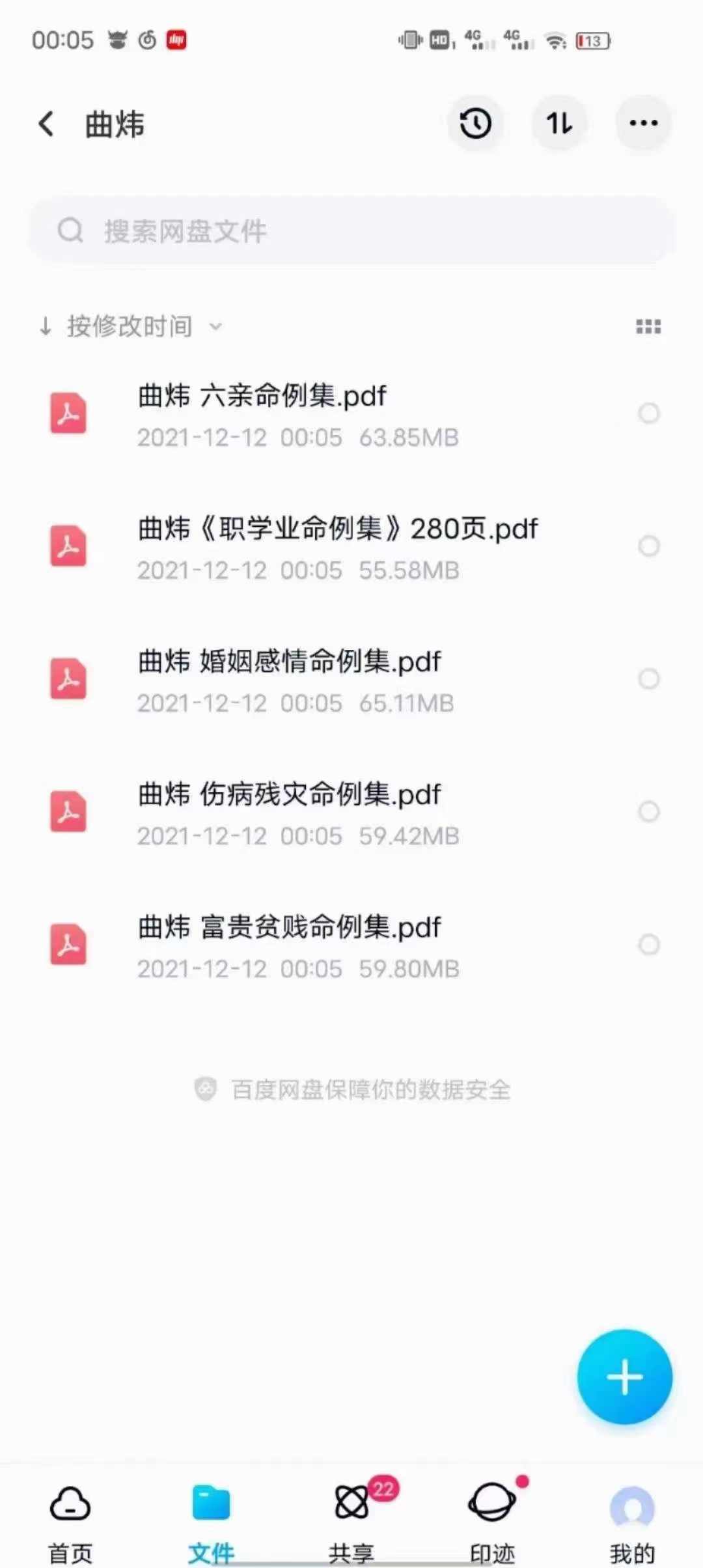Open the recent history clock icon
The height and width of the screenshot is (1568, 703).
pos(475,123)
